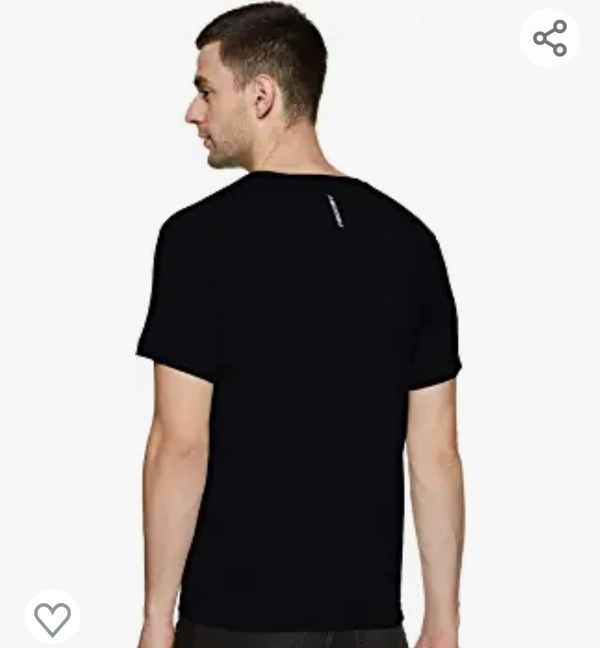
Task: Add the t-shirt to your wishlist
Action: click(x=52, y=618)
